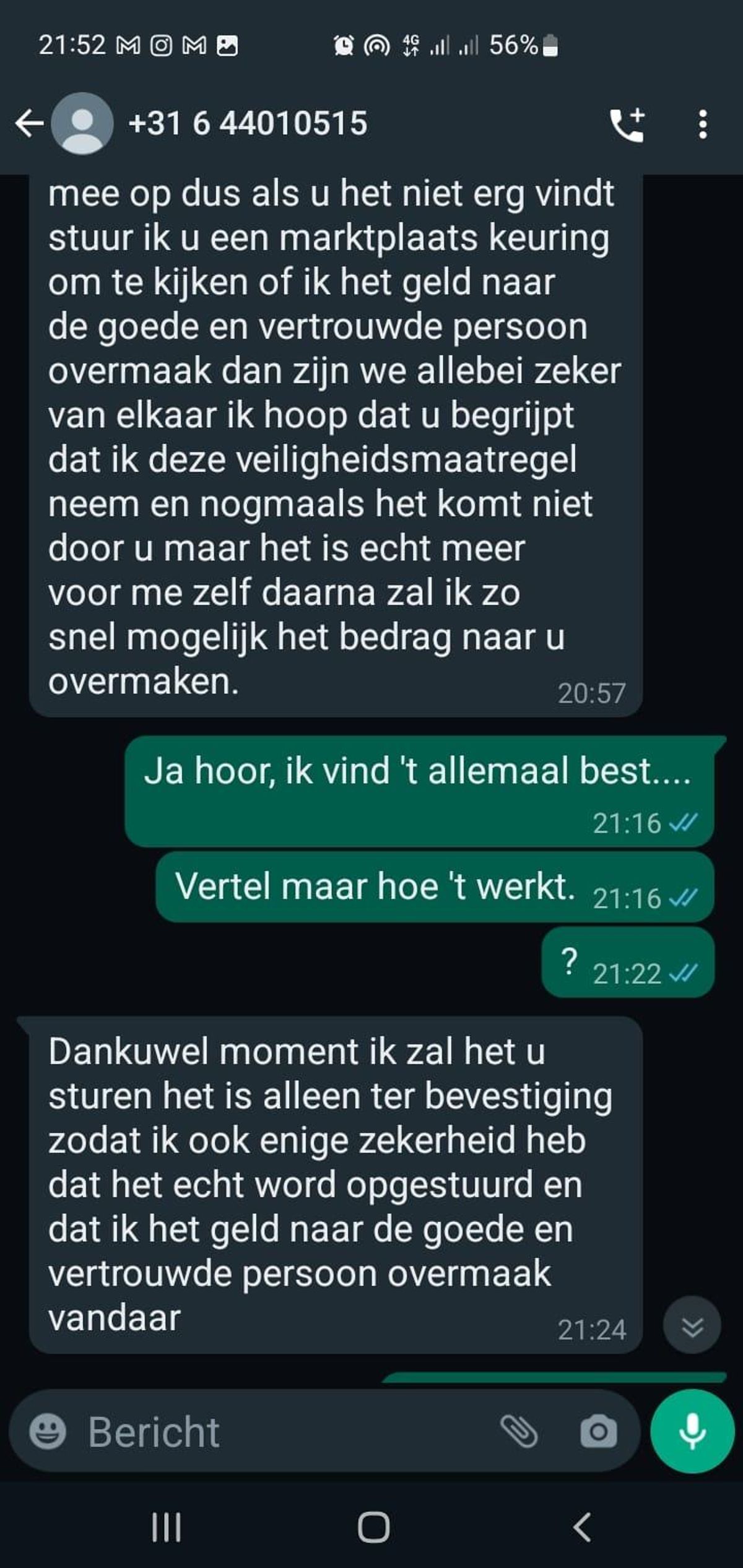Viewport: 743px width, 1568px height.
Task: Go back to the chat list
Action: (x=29, y=123)
